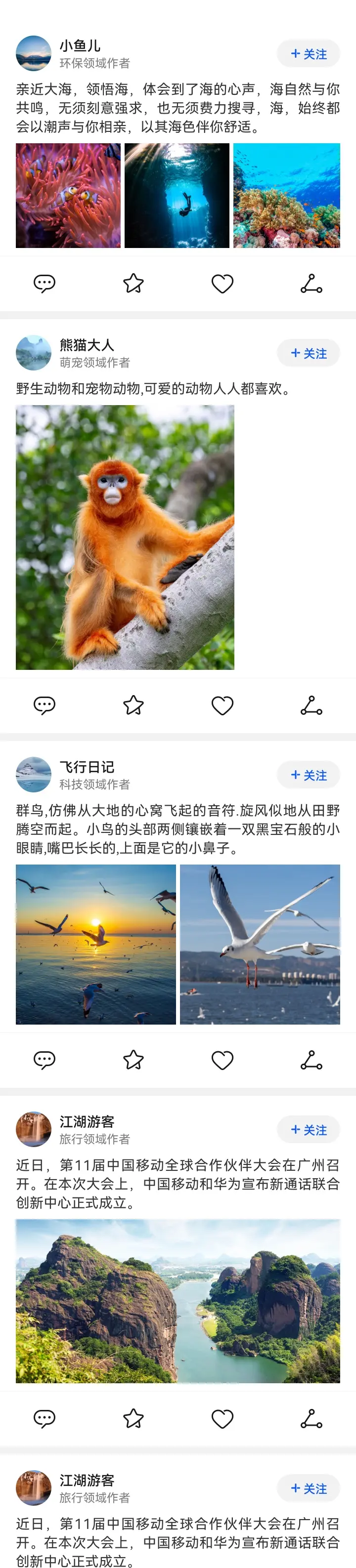
Task: Comment on 小鱼儿's post
Action: pos(44,284)
